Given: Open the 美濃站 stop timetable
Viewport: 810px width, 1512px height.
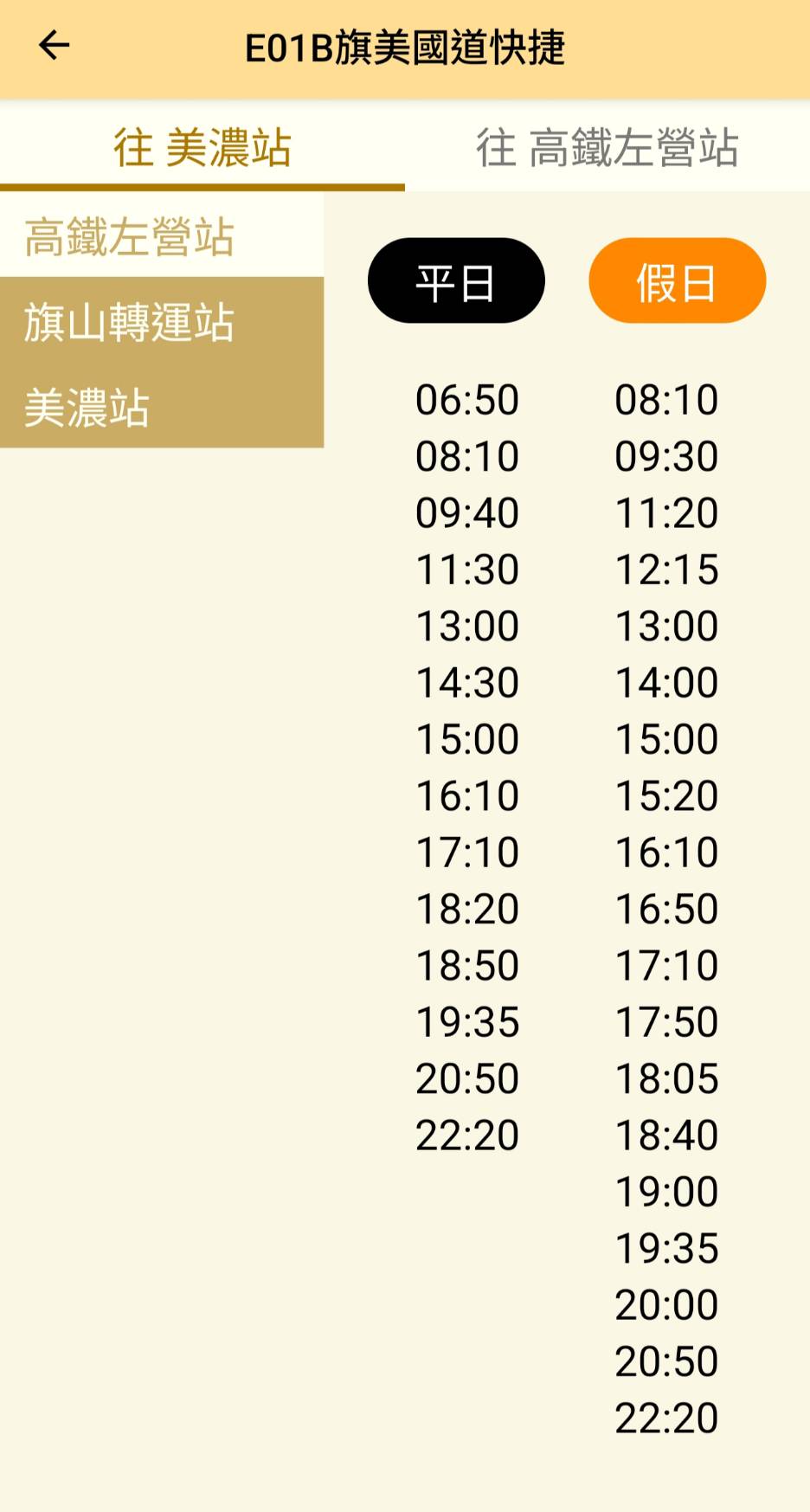Looking at the screenshot, I should pos(162,405).
